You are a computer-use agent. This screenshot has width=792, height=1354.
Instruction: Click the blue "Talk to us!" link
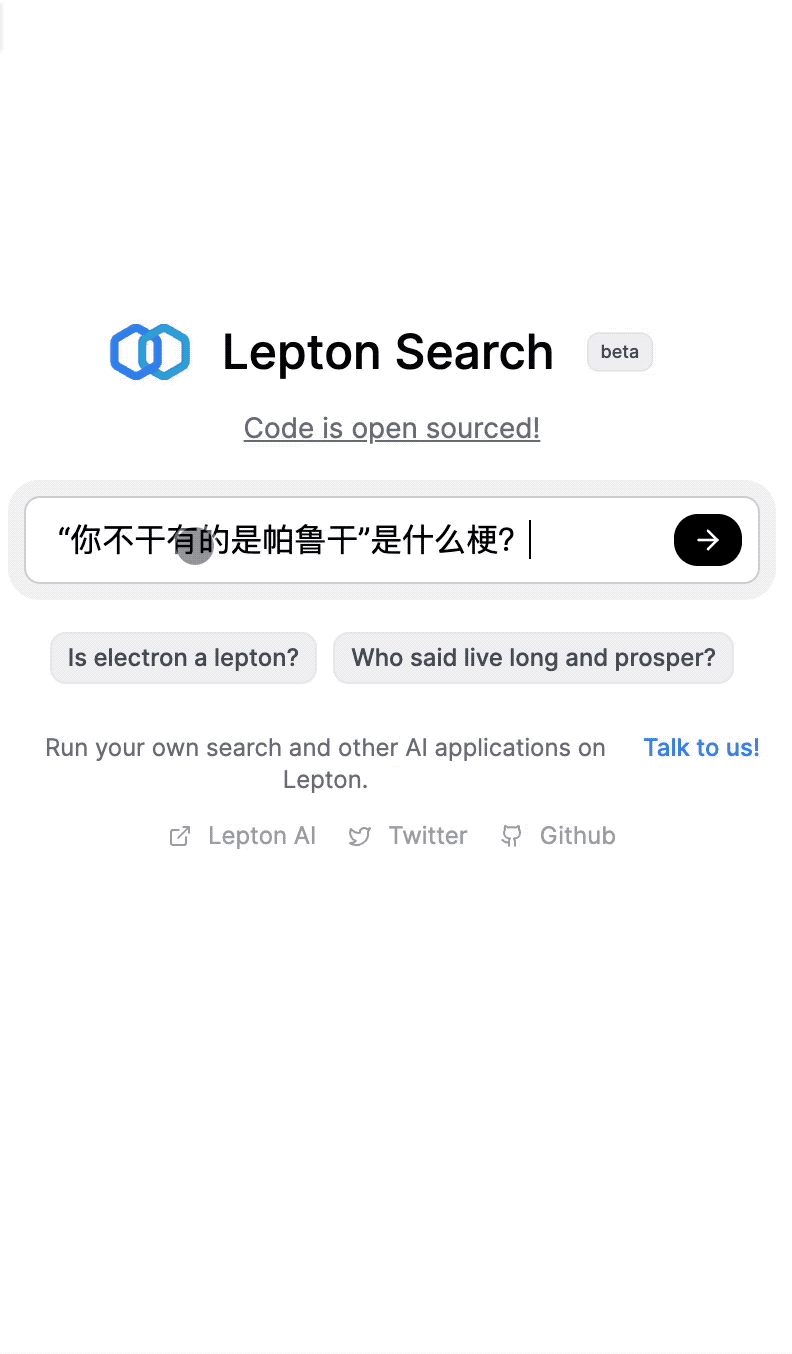[701, 747]
